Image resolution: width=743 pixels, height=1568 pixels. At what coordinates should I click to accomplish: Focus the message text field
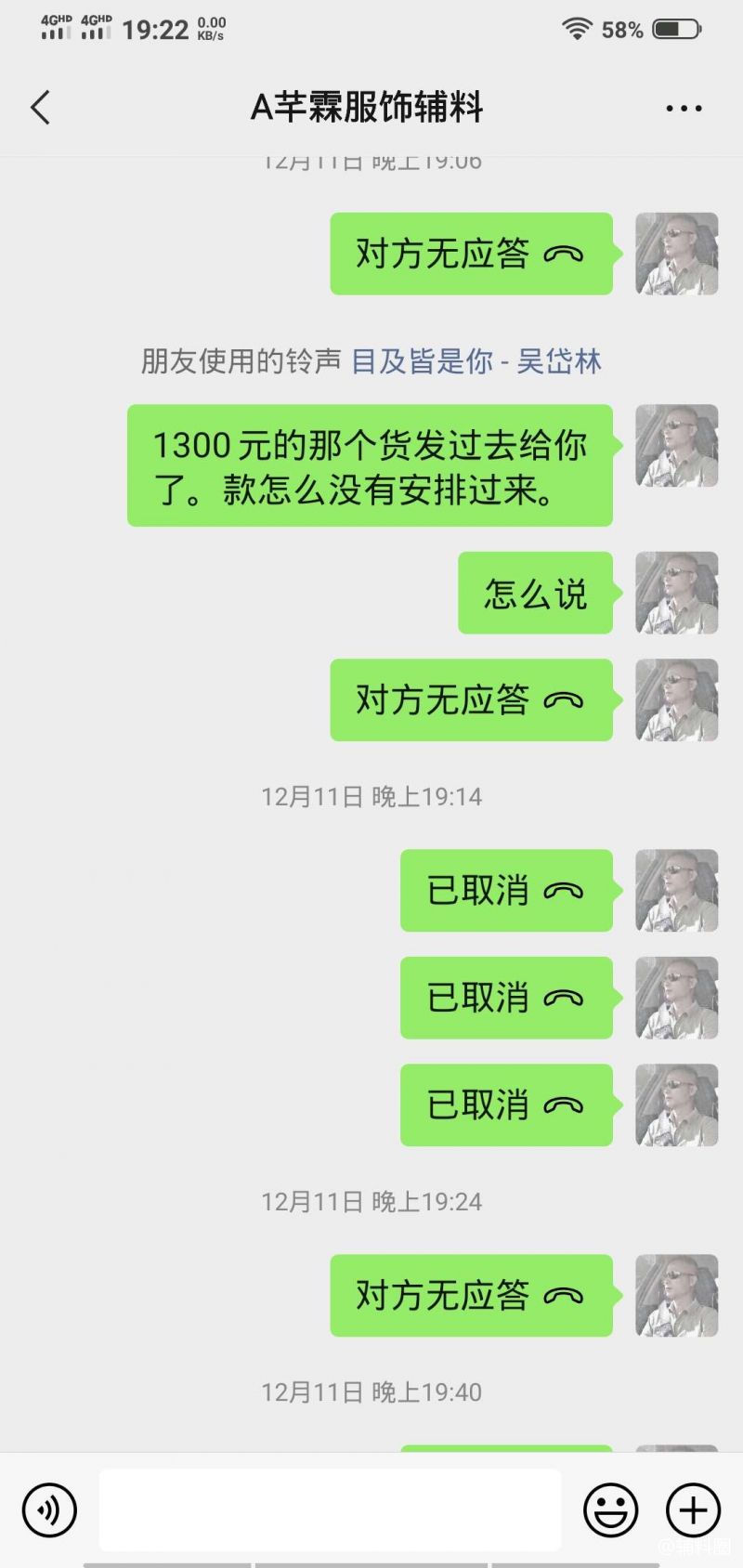click(x=330, y=1509)
